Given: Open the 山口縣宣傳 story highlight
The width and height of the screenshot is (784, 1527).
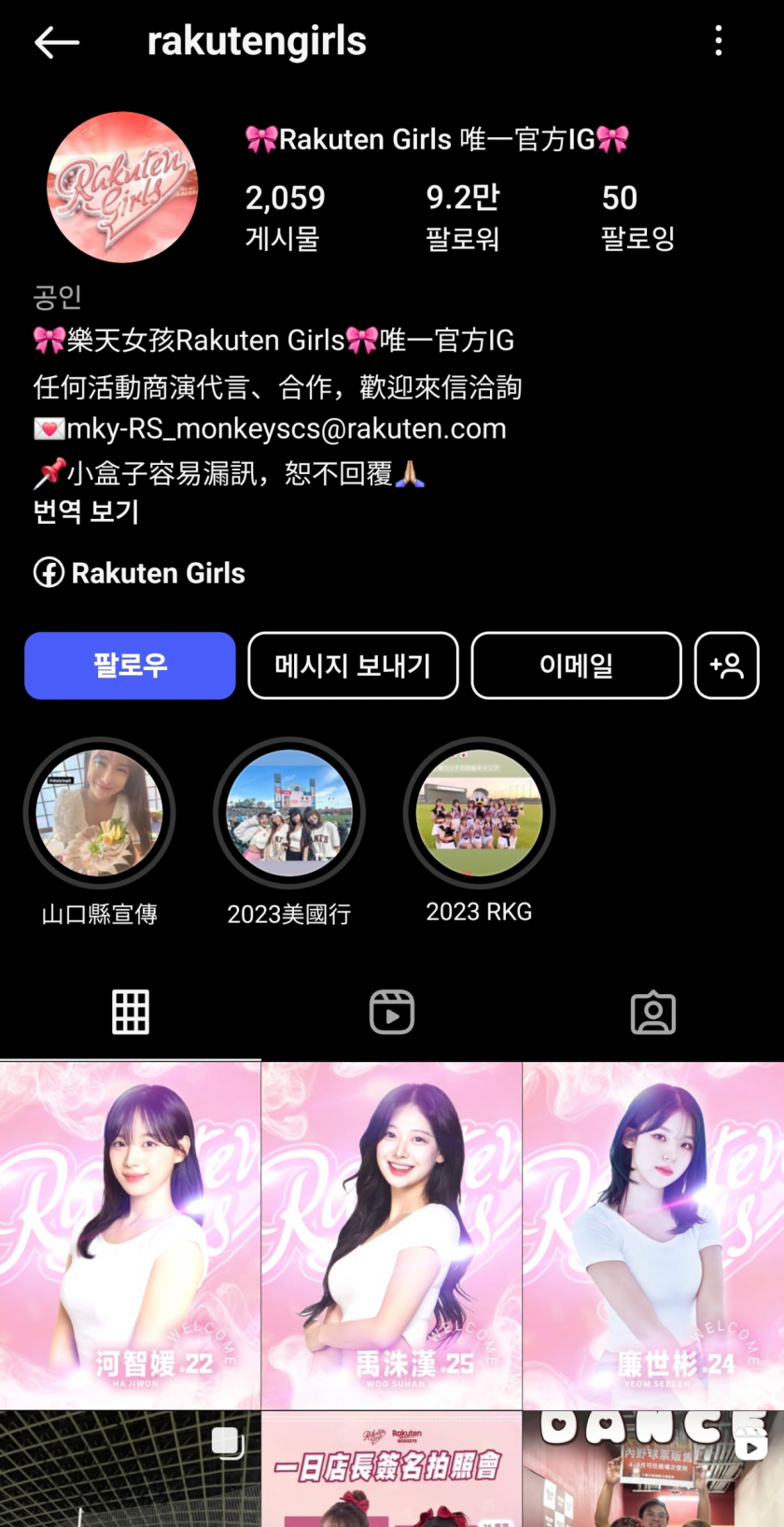Looking at the screenshot, I should (x=99, y=813).
